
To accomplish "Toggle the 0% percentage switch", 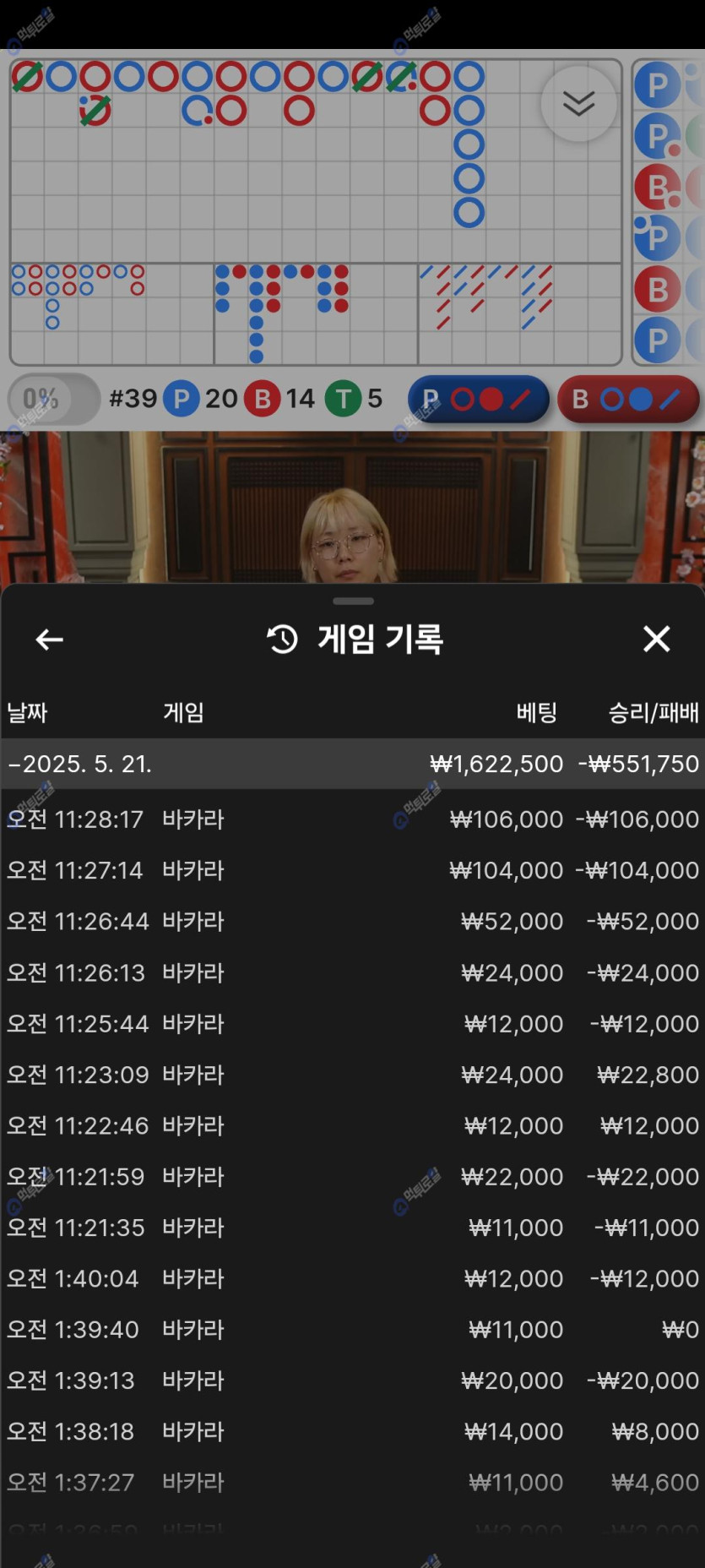I will click(53, 399).
